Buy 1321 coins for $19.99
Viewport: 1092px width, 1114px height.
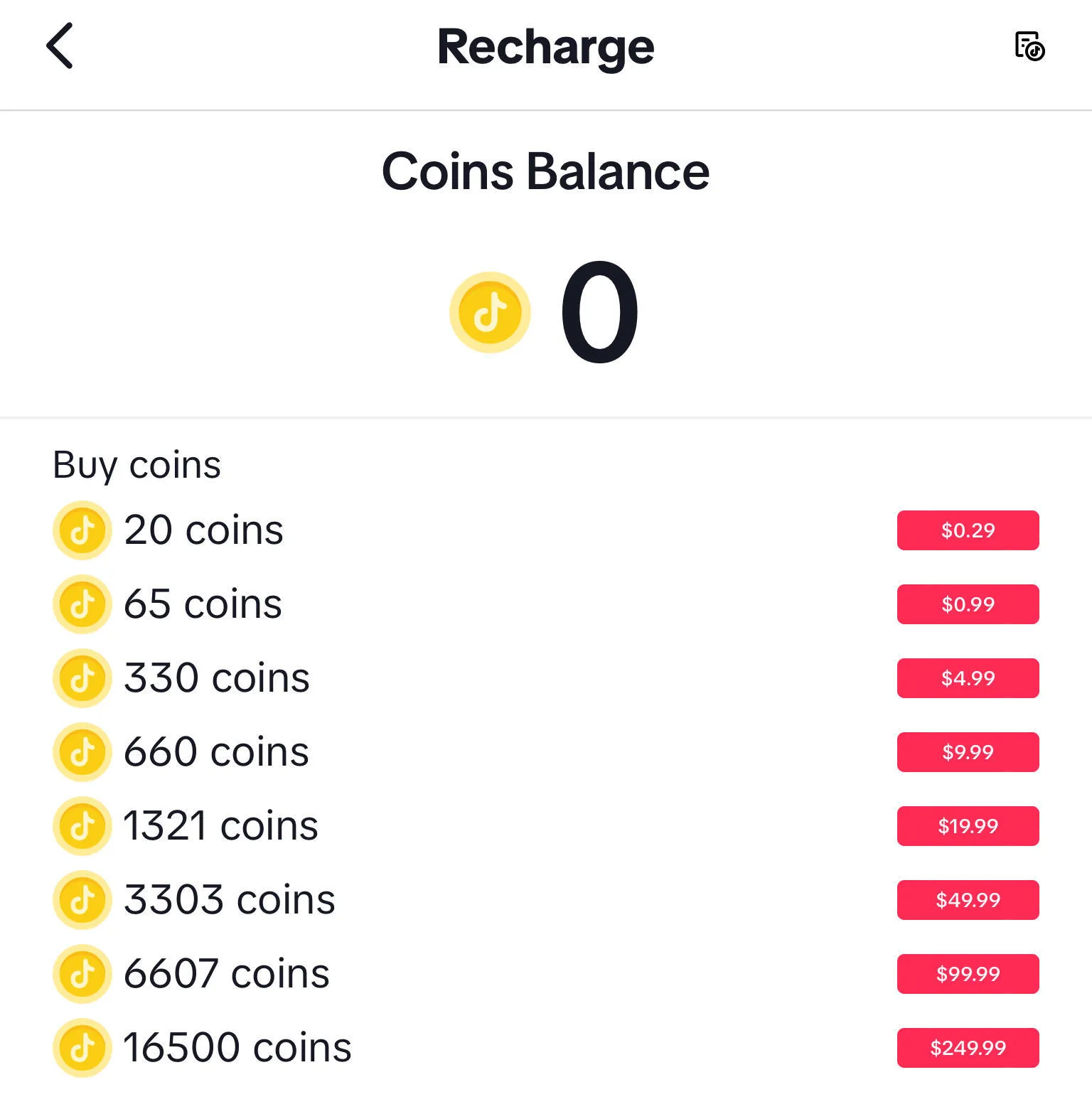tap(968, 825)
